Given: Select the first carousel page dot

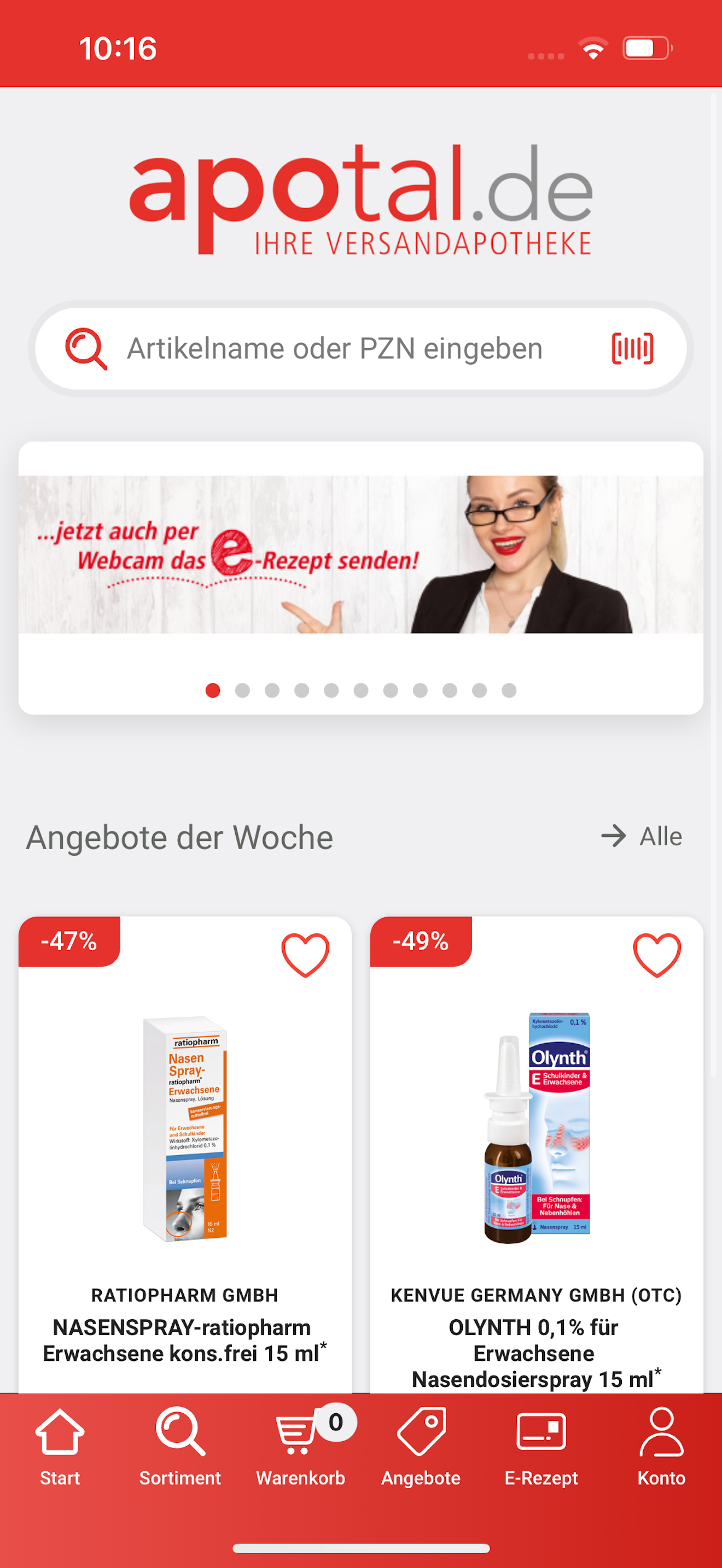Looking at the screenshot, I should click(213, 691).
